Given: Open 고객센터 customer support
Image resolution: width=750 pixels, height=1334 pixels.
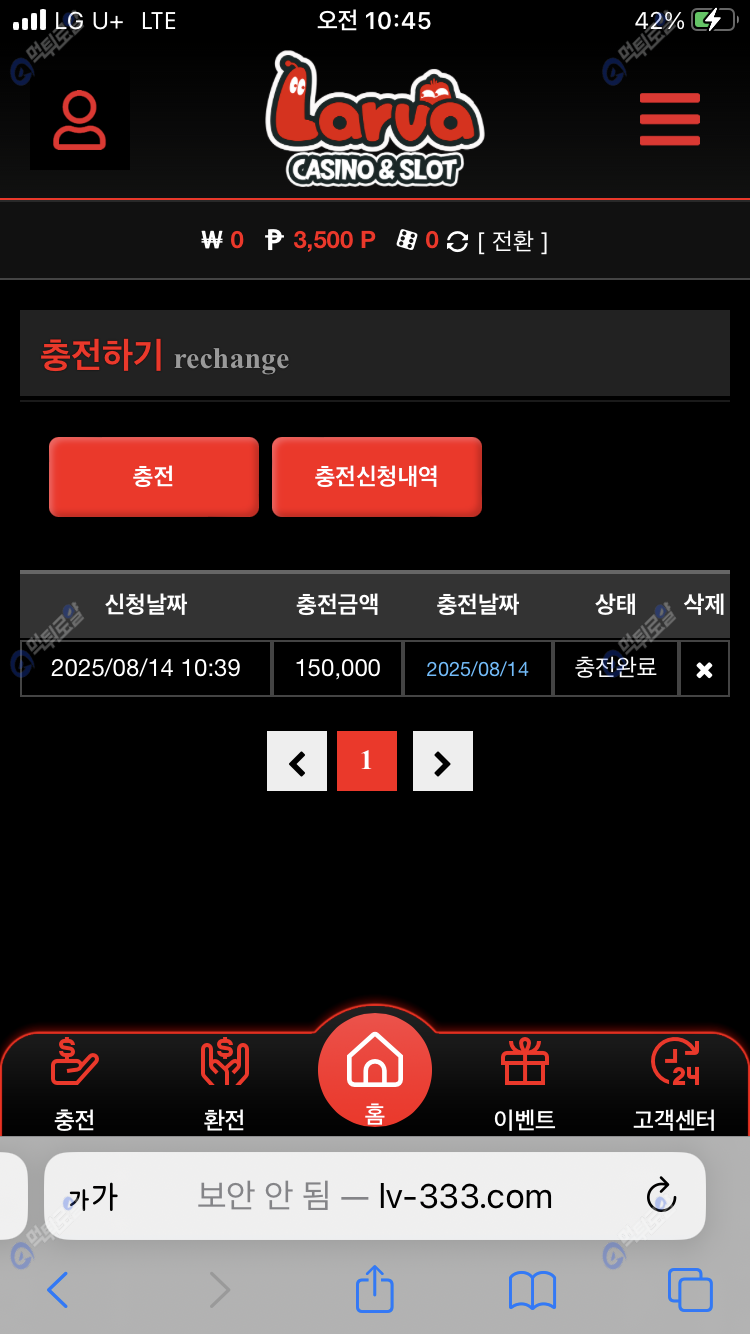Looking at the screenshot, I should 674,1085.
